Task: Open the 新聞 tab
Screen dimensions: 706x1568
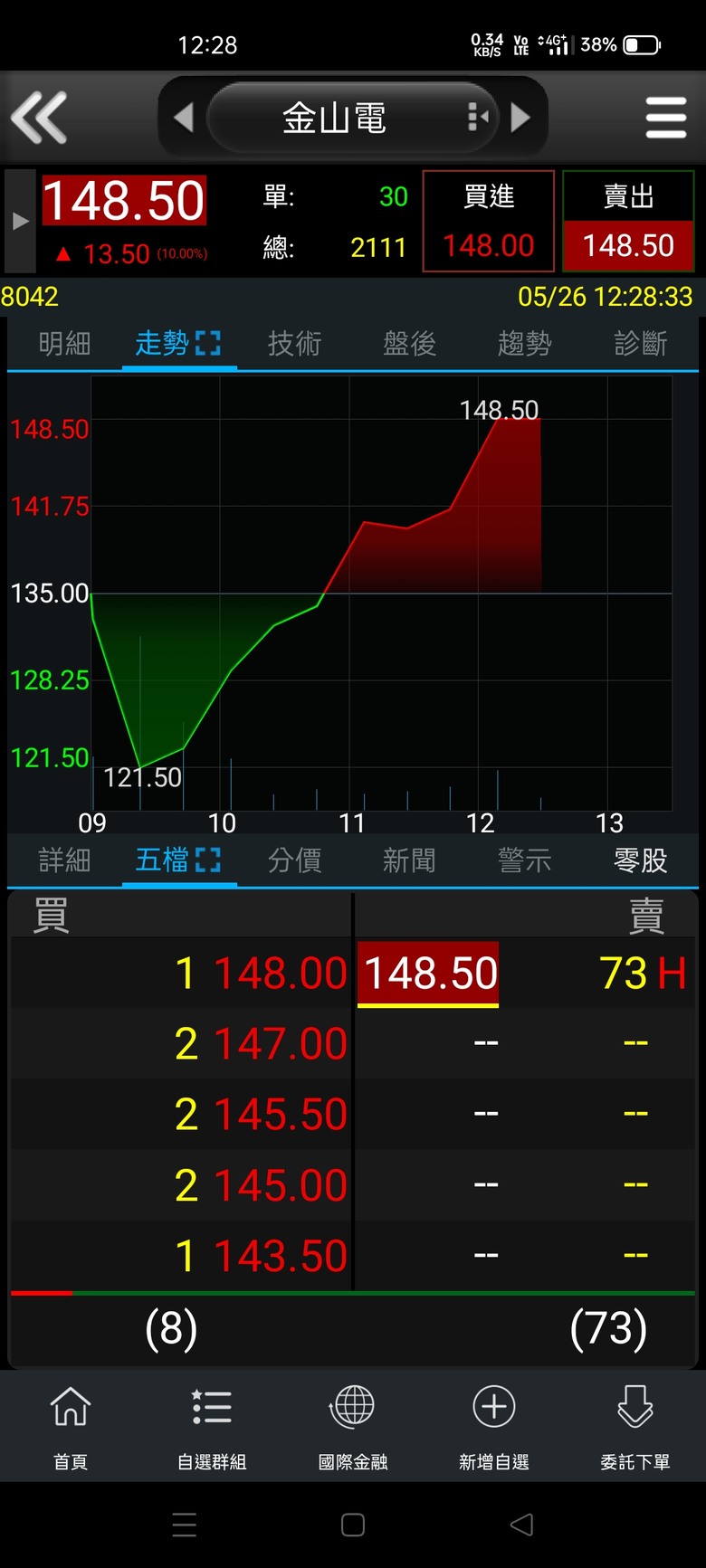Action: [x=409, y=860]
